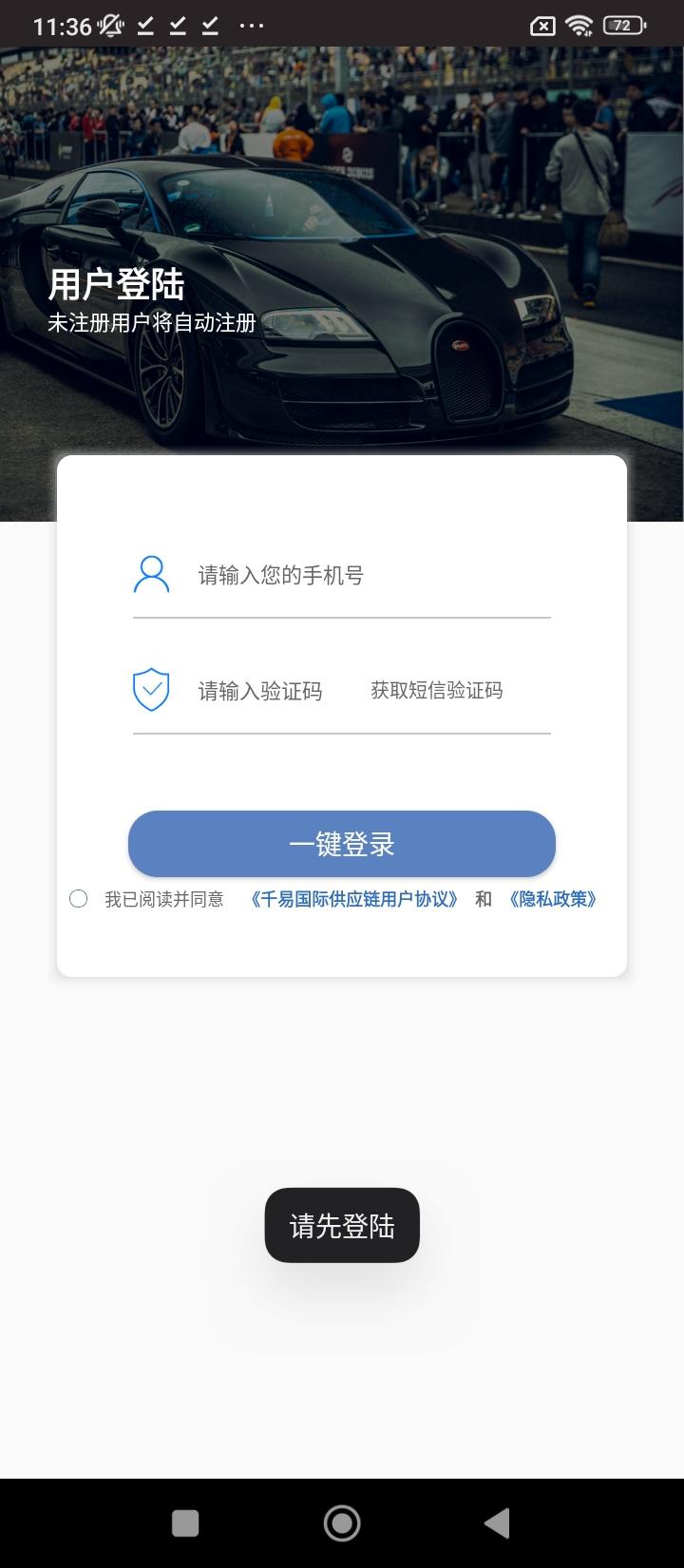Viewport: 684px width, 1568px height.
Task: Open the 《隐私政策》 privacy policy
Action: (x=552, y=898)
